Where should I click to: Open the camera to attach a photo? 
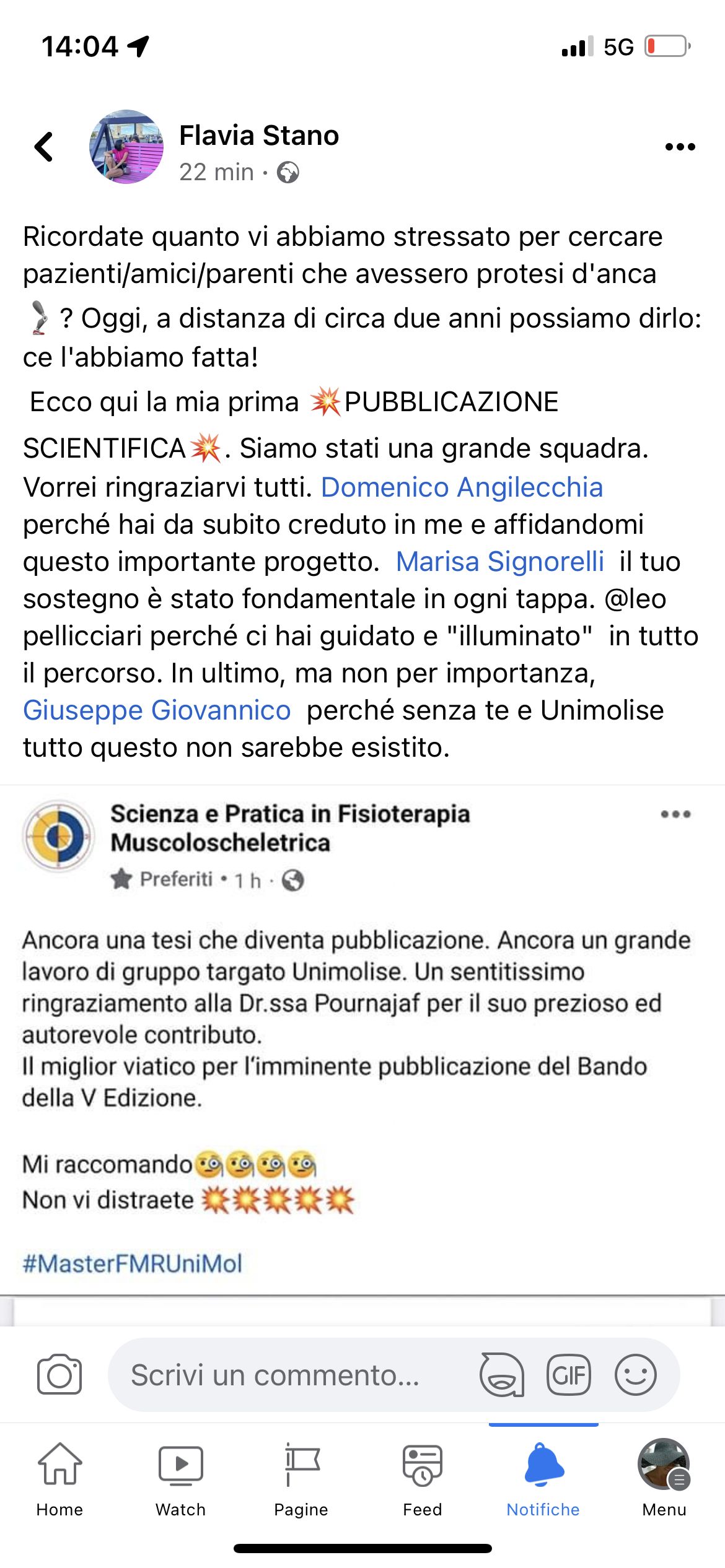tap(59, 1374)
